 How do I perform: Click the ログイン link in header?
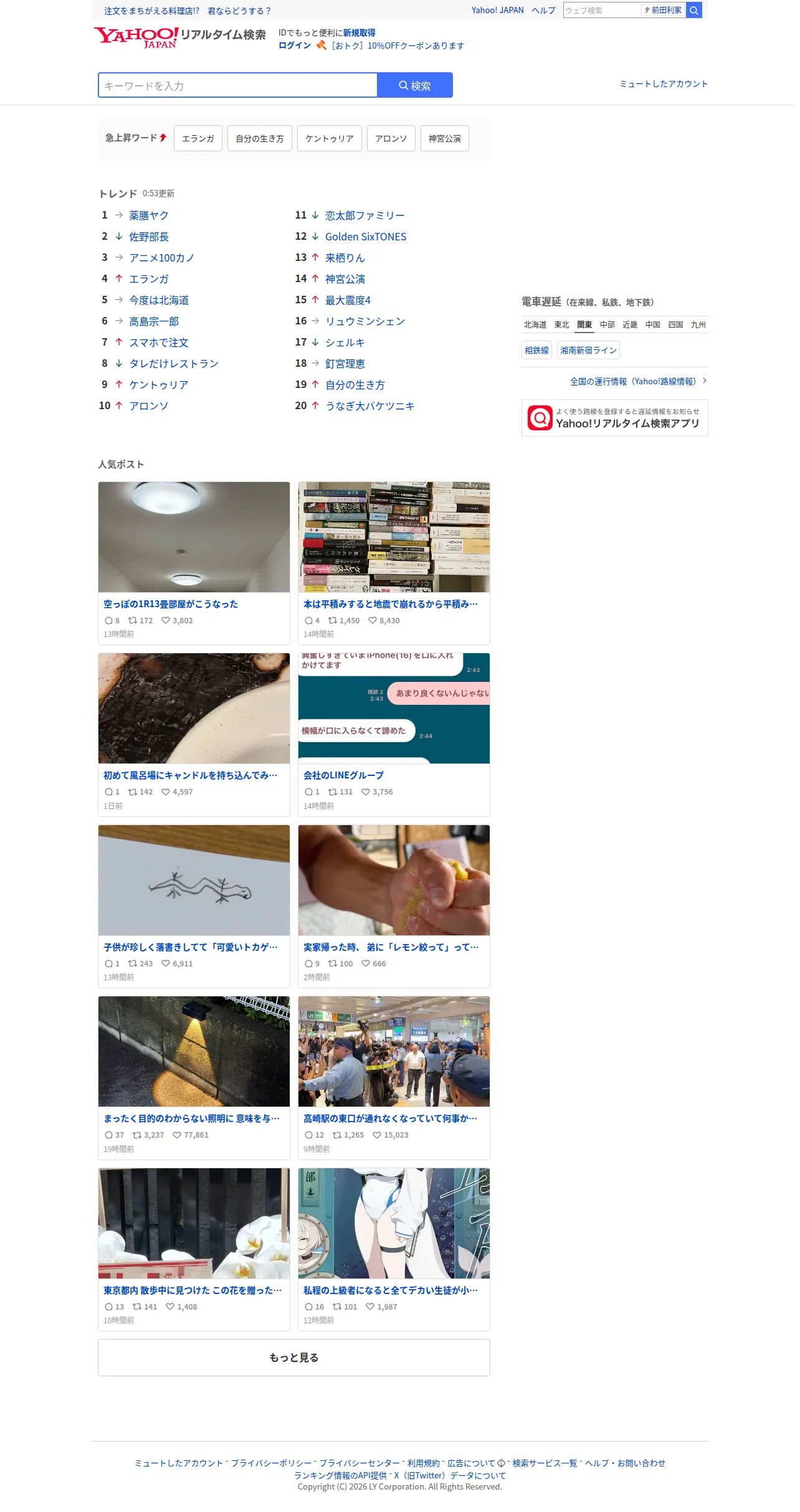295,45
